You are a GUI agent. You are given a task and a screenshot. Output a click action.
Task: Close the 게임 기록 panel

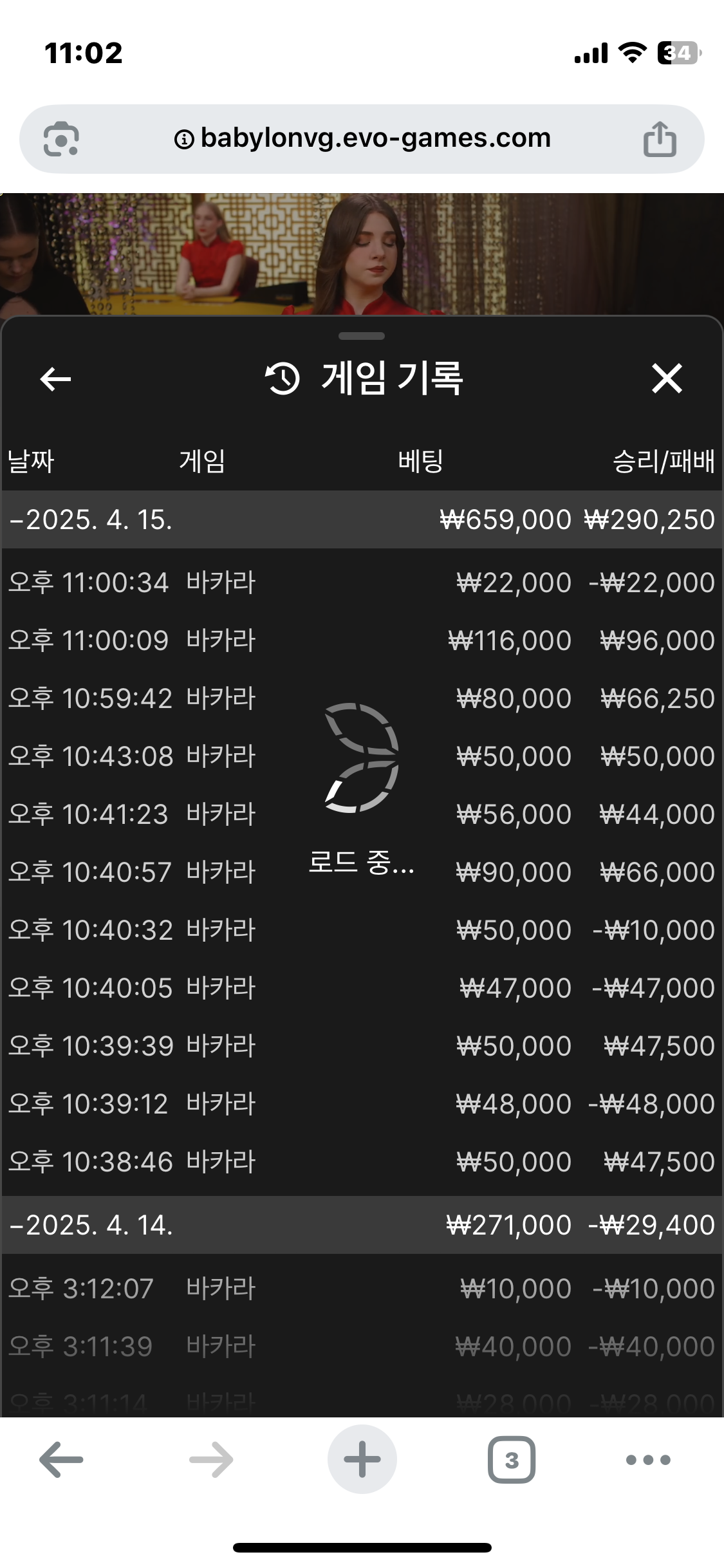point(667,378)
